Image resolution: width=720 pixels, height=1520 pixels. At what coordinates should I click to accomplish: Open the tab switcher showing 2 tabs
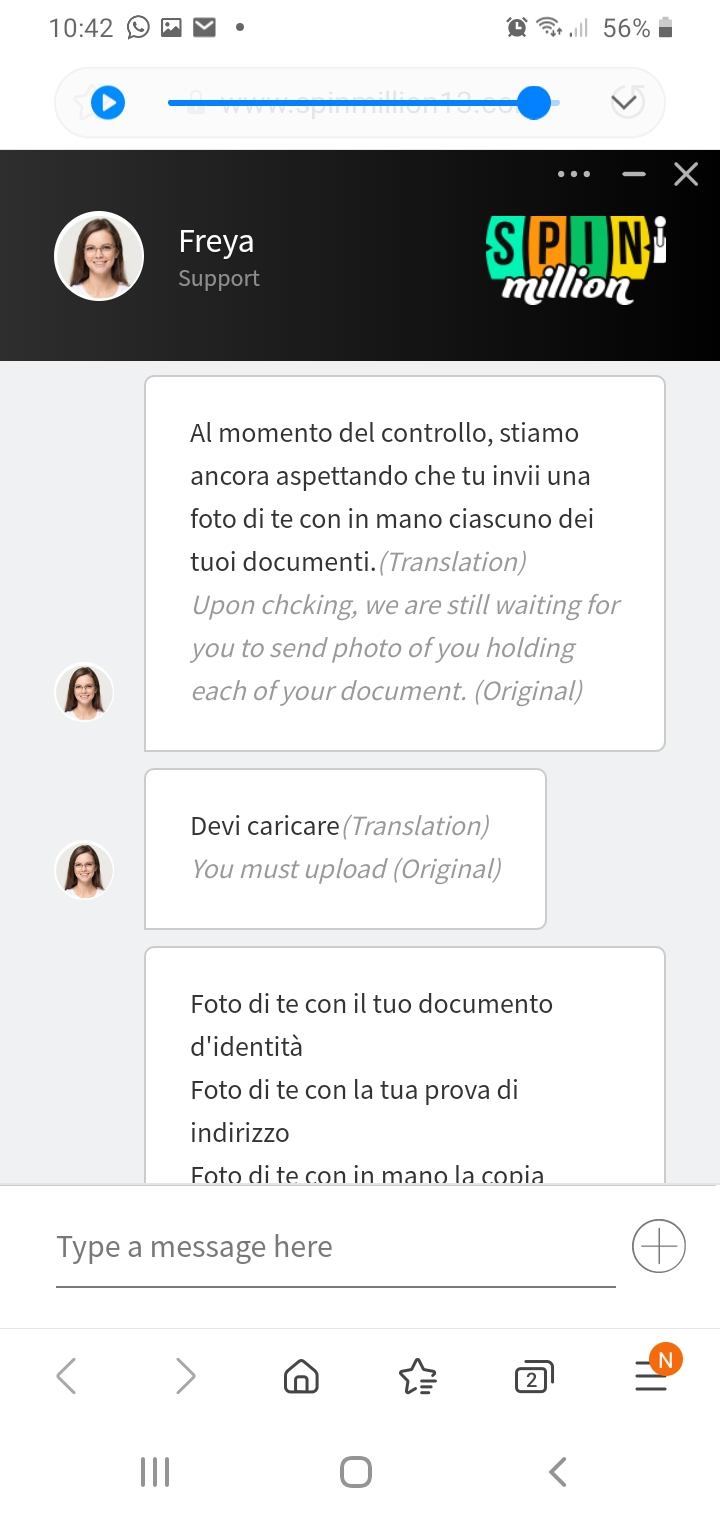[533, 1376]
